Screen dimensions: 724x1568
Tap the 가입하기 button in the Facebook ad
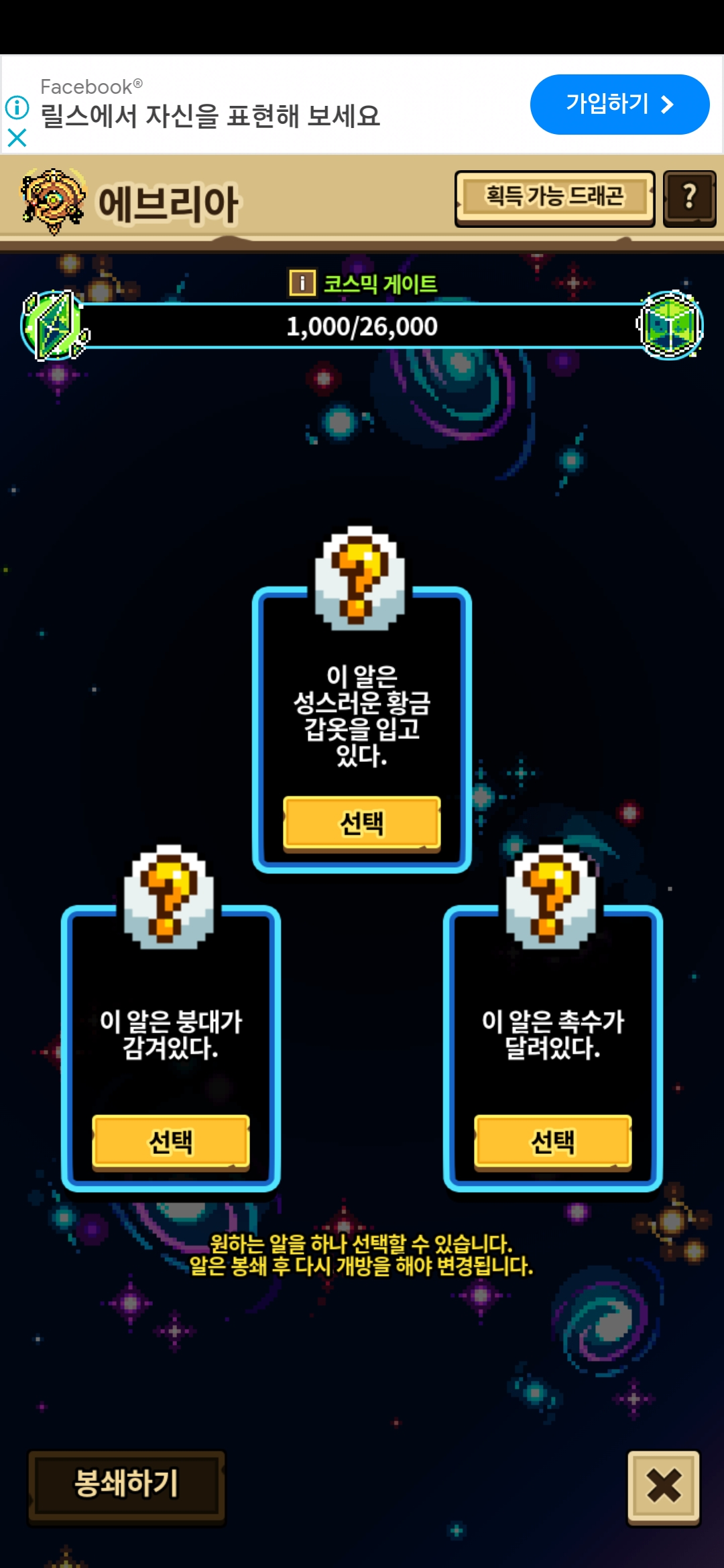619,105
